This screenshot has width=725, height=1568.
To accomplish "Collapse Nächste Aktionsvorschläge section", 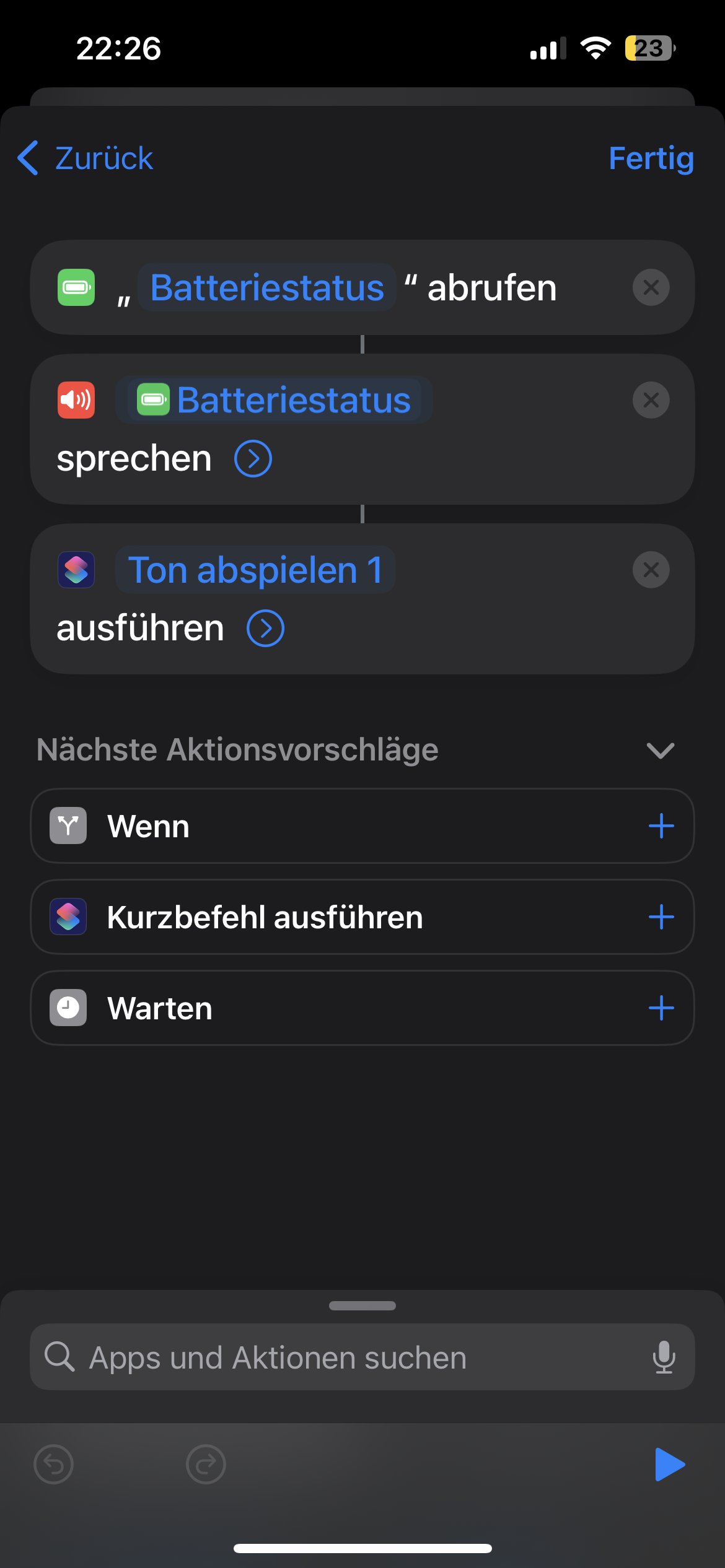I will click(x=660, y=751).
